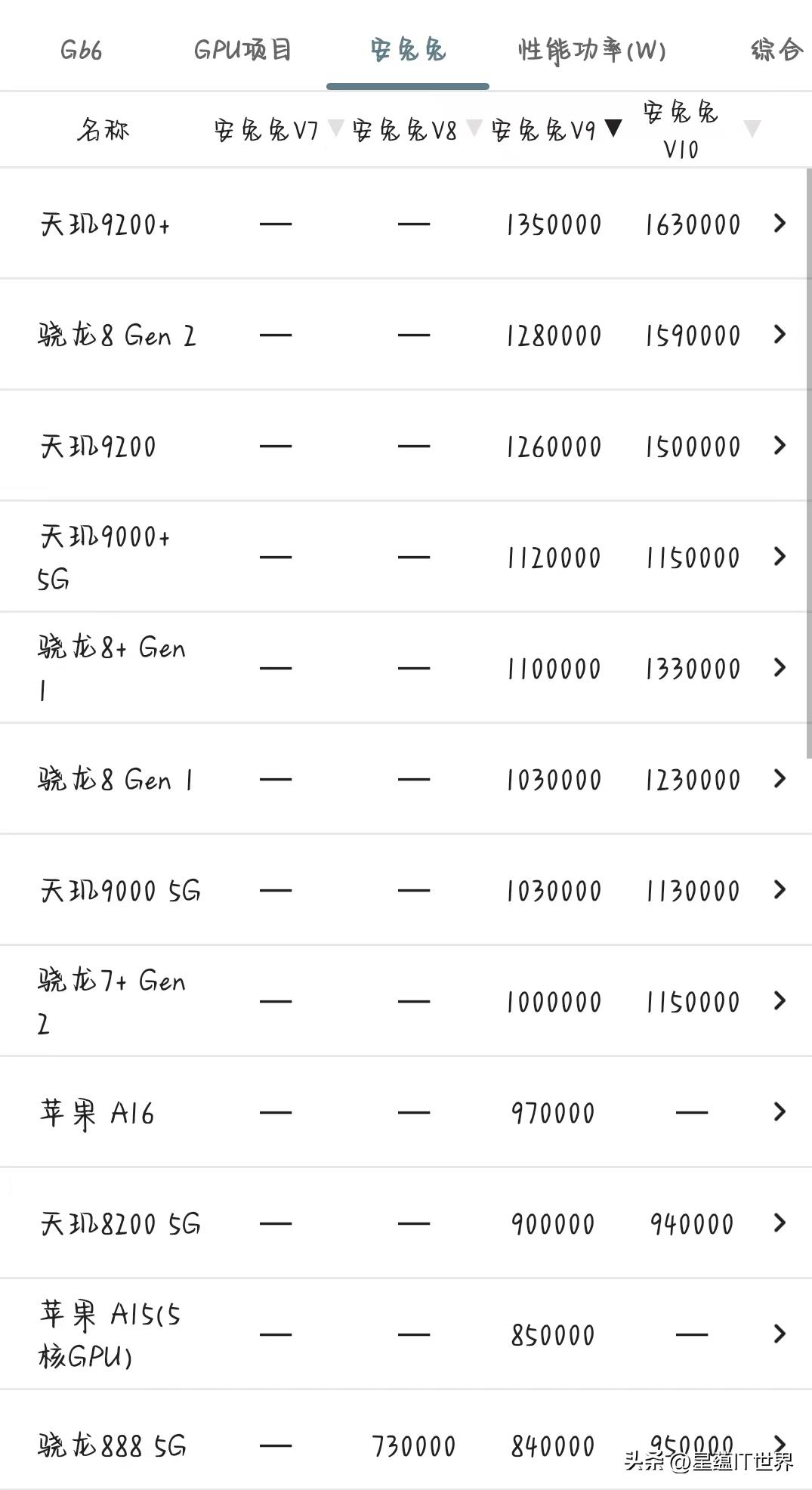
Task: Open the 安兔兔V9 sort dropdown
Action: tap(613, 130)
